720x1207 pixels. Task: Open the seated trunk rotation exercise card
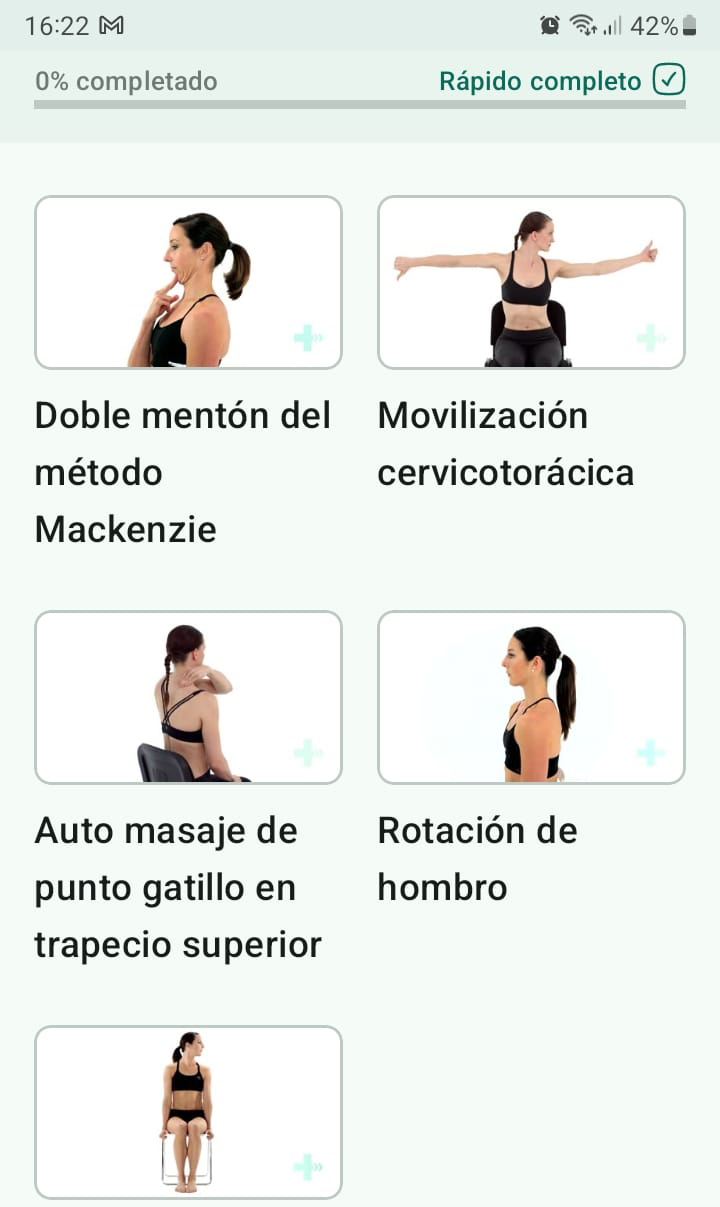pos(189,1111)
